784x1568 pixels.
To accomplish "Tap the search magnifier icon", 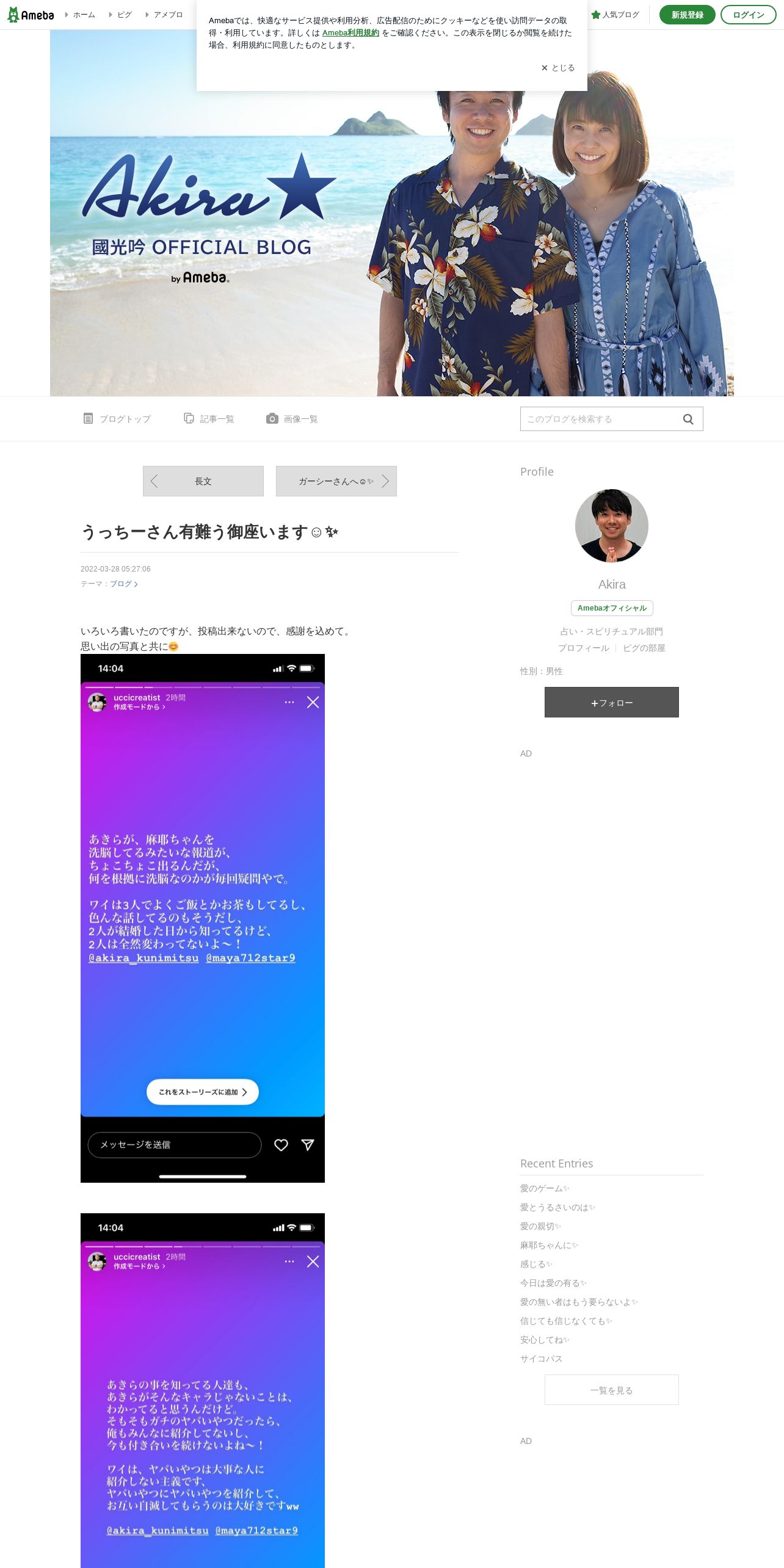I will click(688, 419).
